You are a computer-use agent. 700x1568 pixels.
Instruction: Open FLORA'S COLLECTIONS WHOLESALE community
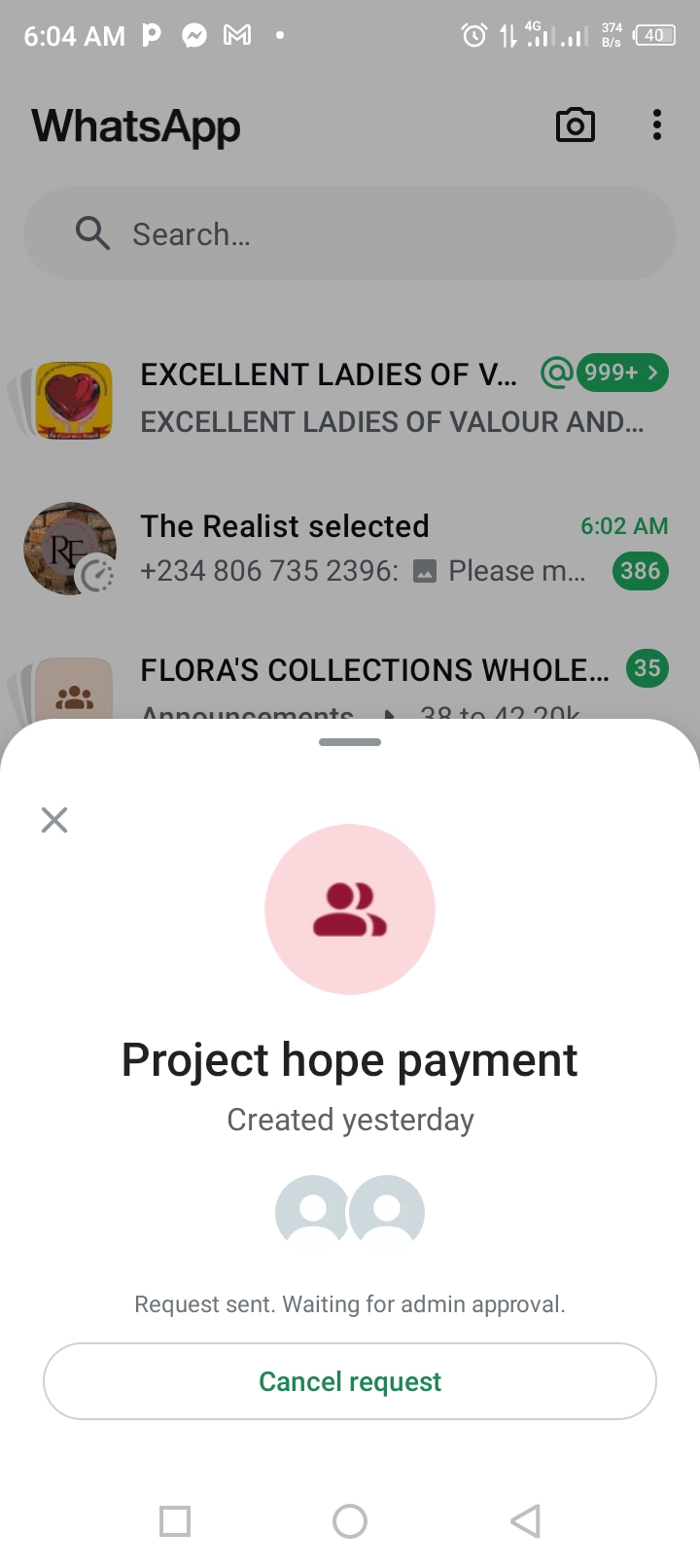(374, 671)
